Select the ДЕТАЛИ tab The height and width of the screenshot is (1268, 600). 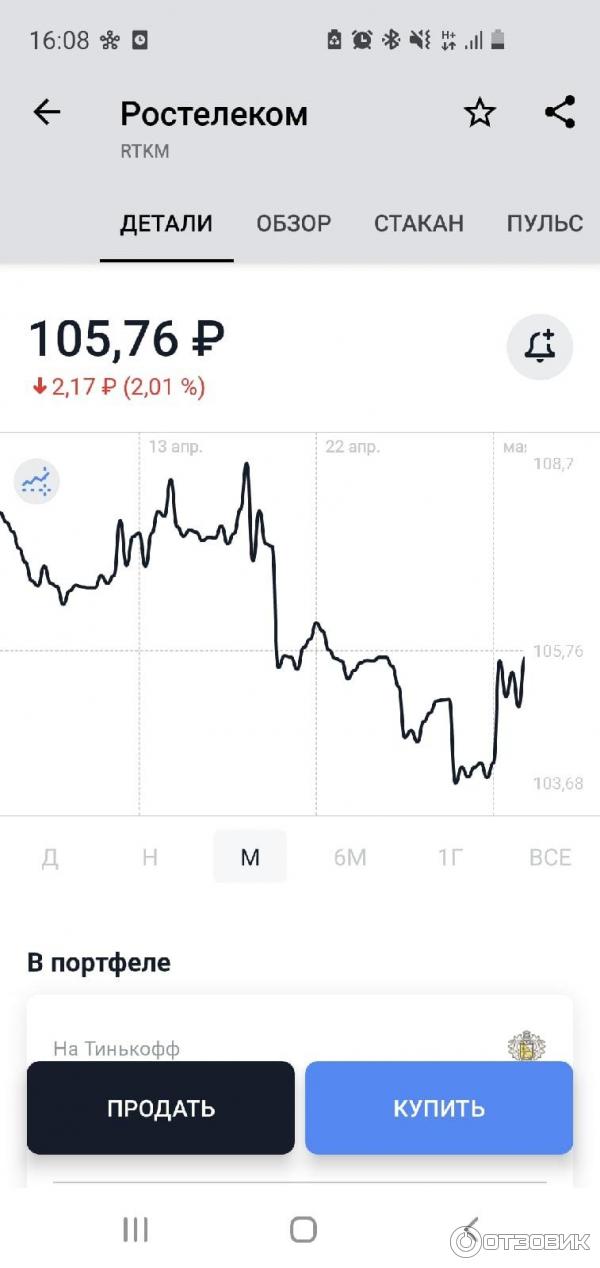point(166,223)
